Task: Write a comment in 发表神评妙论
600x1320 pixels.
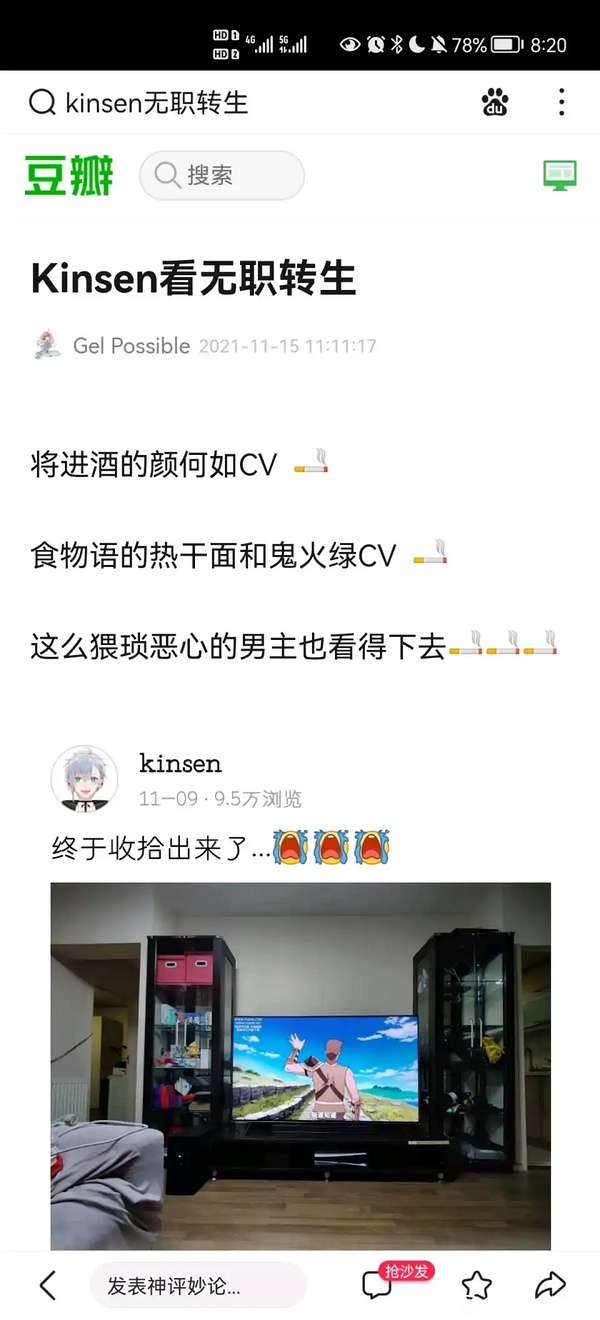Action: tap(197, 1285)
